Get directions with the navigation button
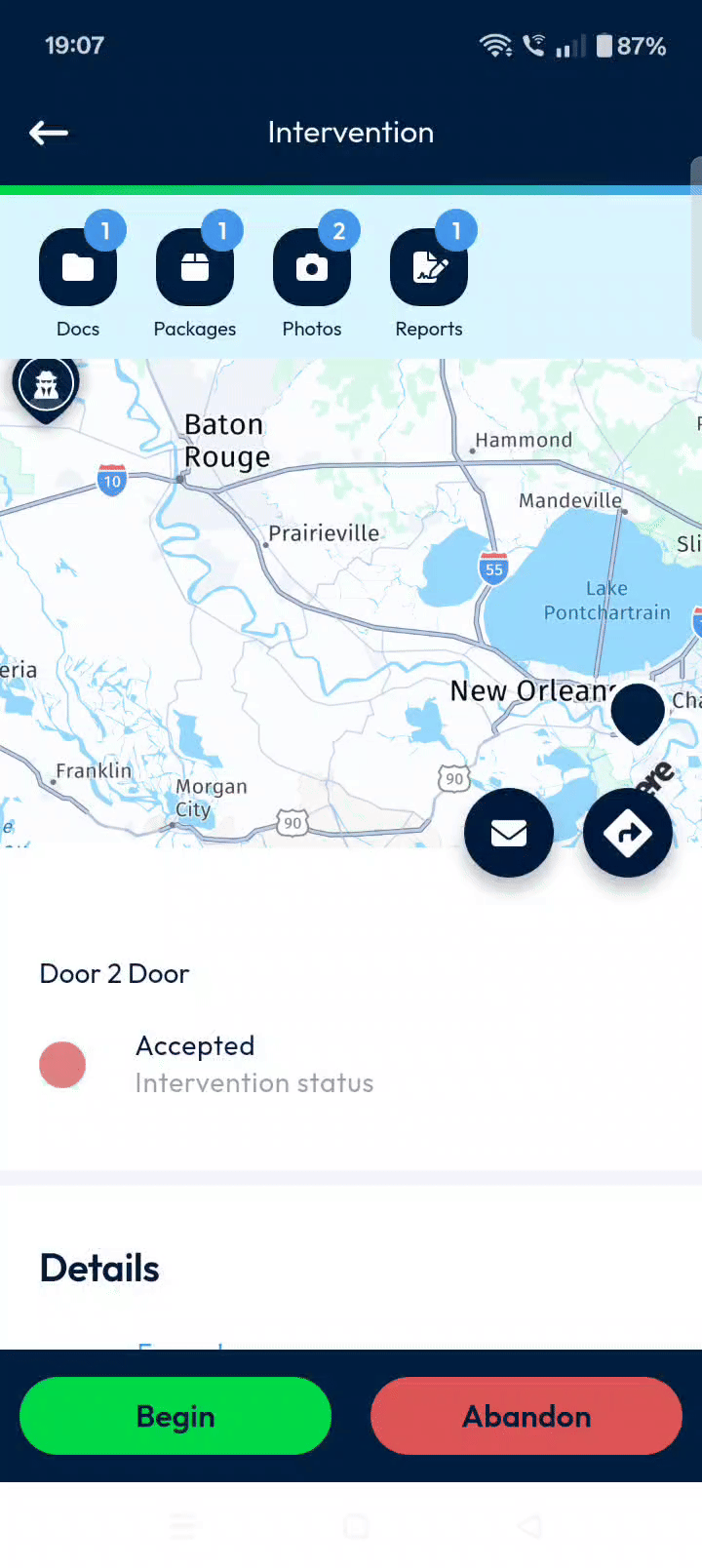The height and width of the screenshot is (1568, 702). pos(628,833)
